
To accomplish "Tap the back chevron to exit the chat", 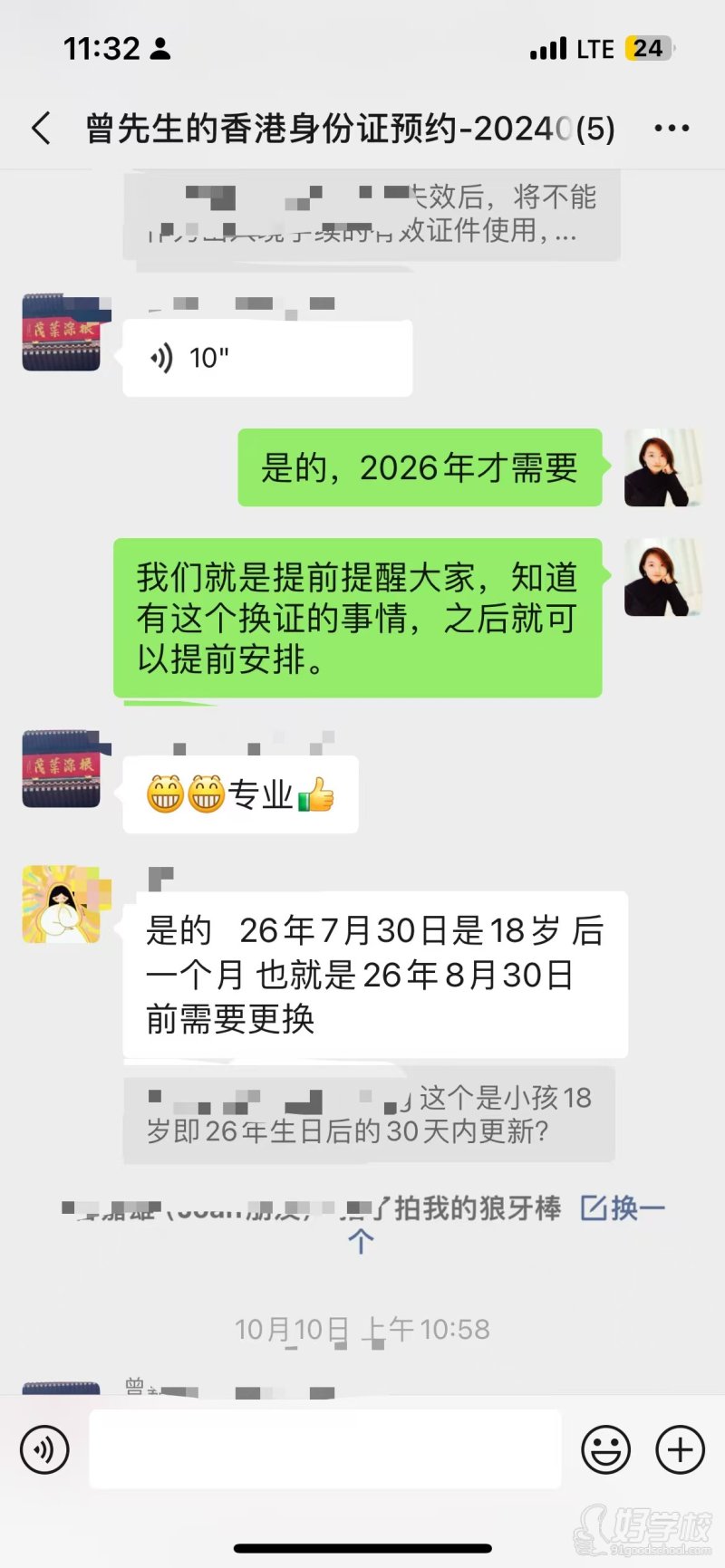I will pos(40,128).
